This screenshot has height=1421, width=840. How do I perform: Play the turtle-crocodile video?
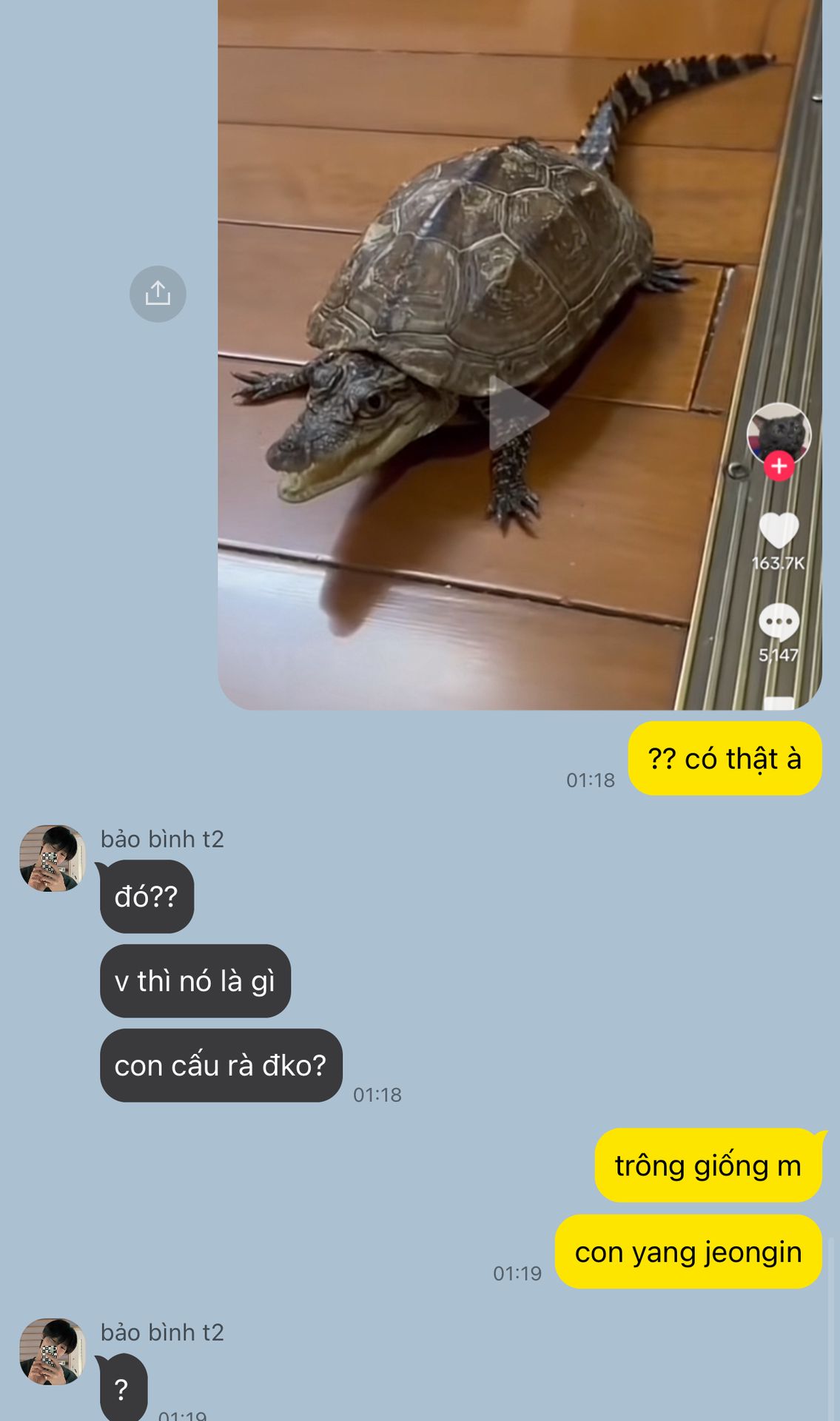pyautogui.click(x=518, y=412)
